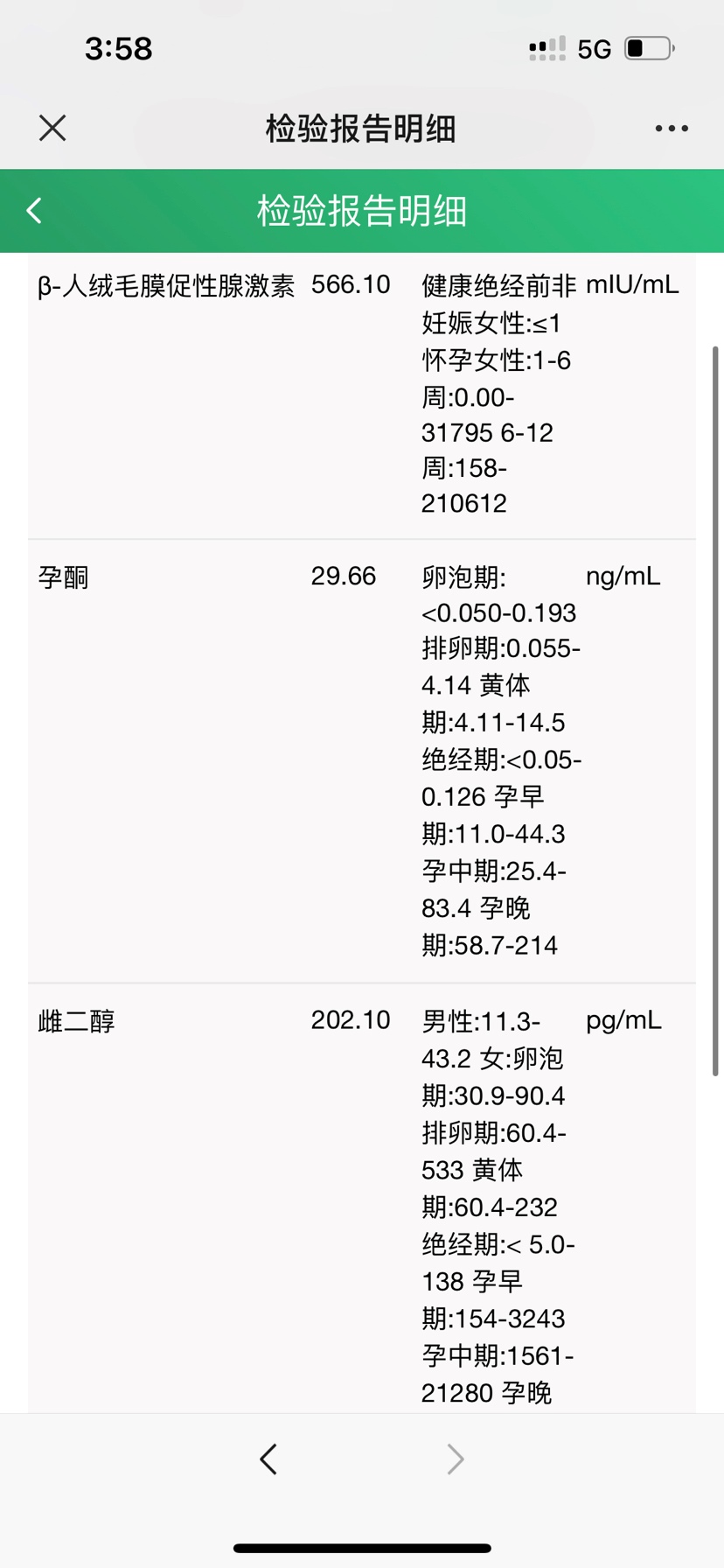Open the three-dot overflow menu
Screen dimensions: 724x1568
[x=671, y=129]
